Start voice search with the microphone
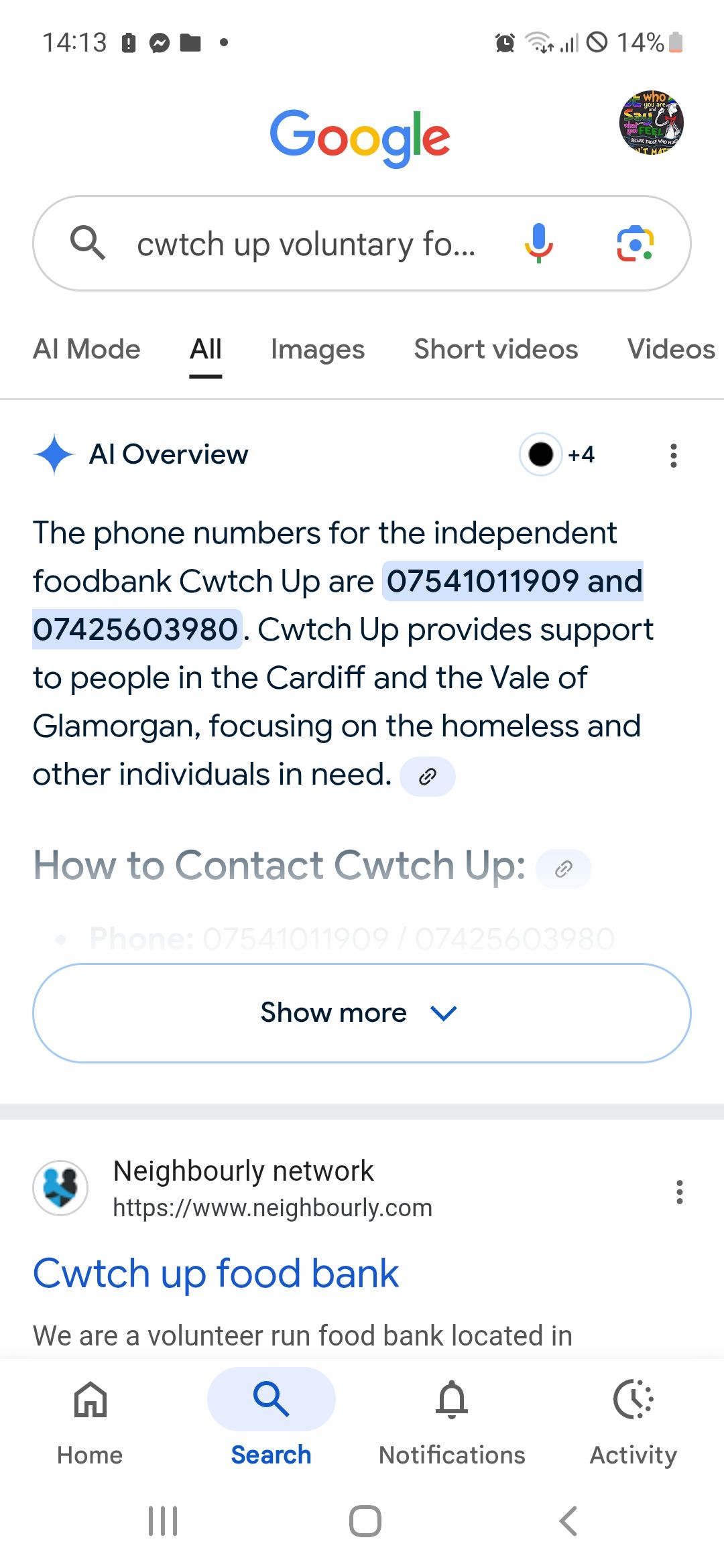Viewport: 724px width, 1568px height. (538, 243)
